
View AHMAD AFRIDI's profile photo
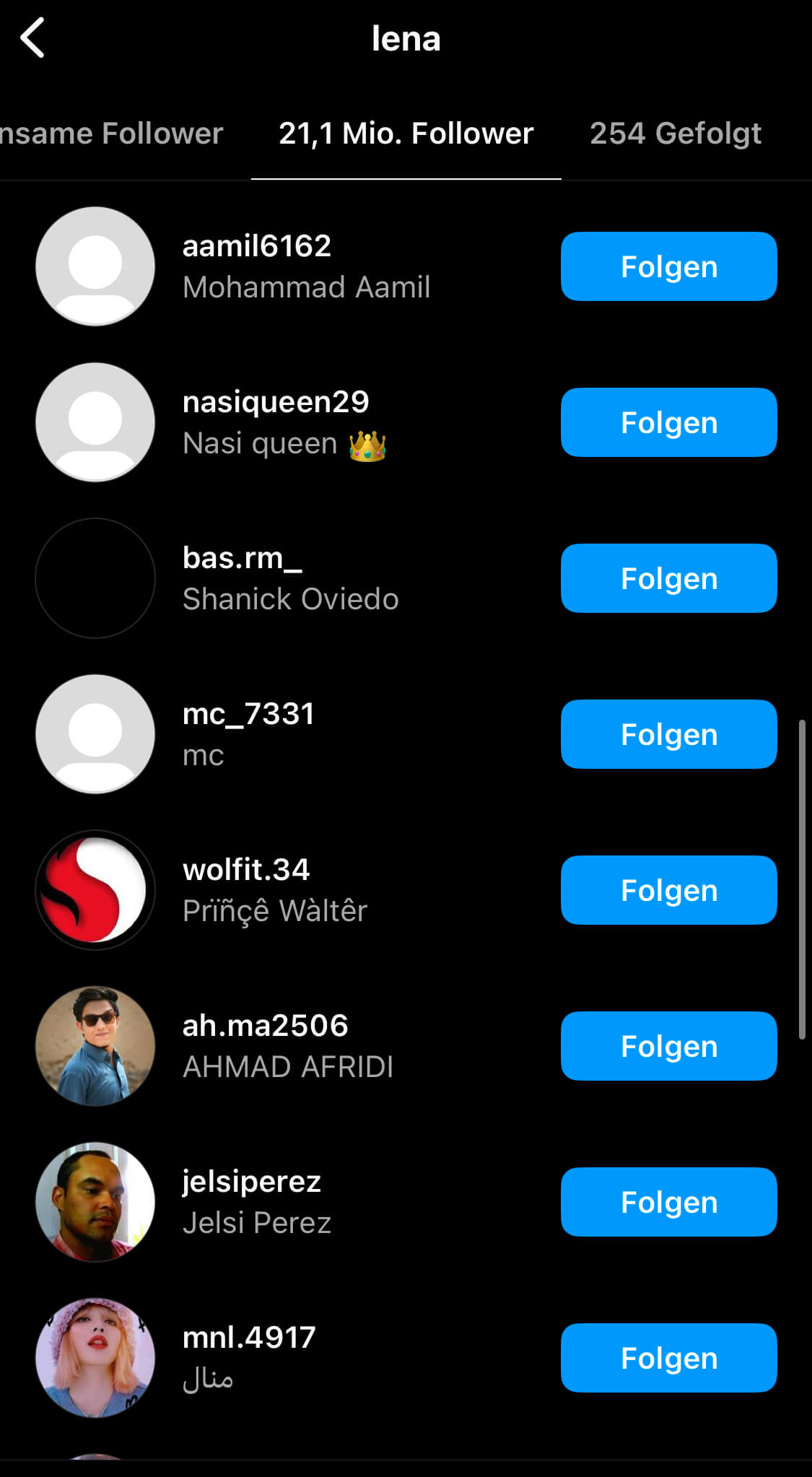(95, 1046)
